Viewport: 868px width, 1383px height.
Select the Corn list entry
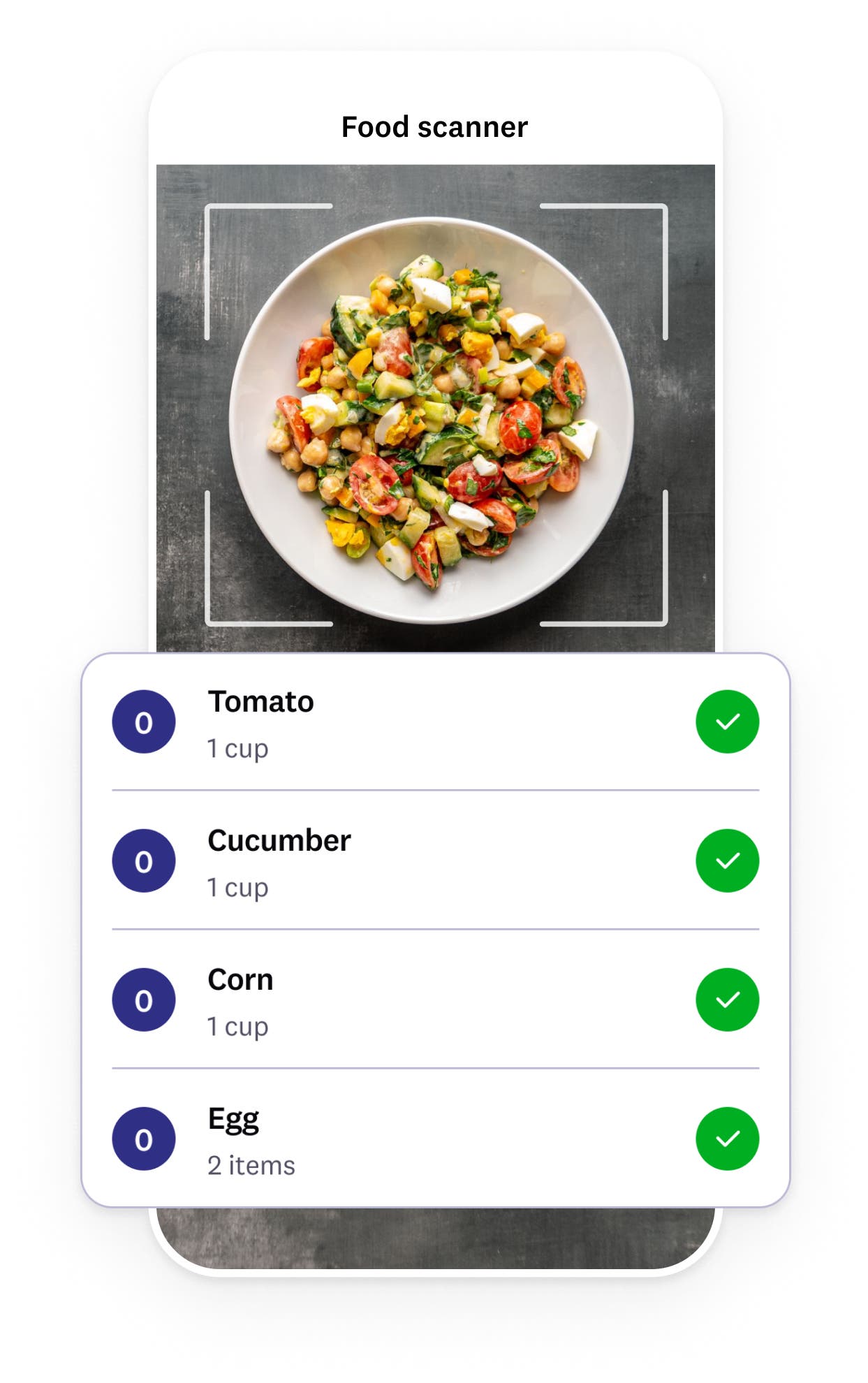(240, 980)
